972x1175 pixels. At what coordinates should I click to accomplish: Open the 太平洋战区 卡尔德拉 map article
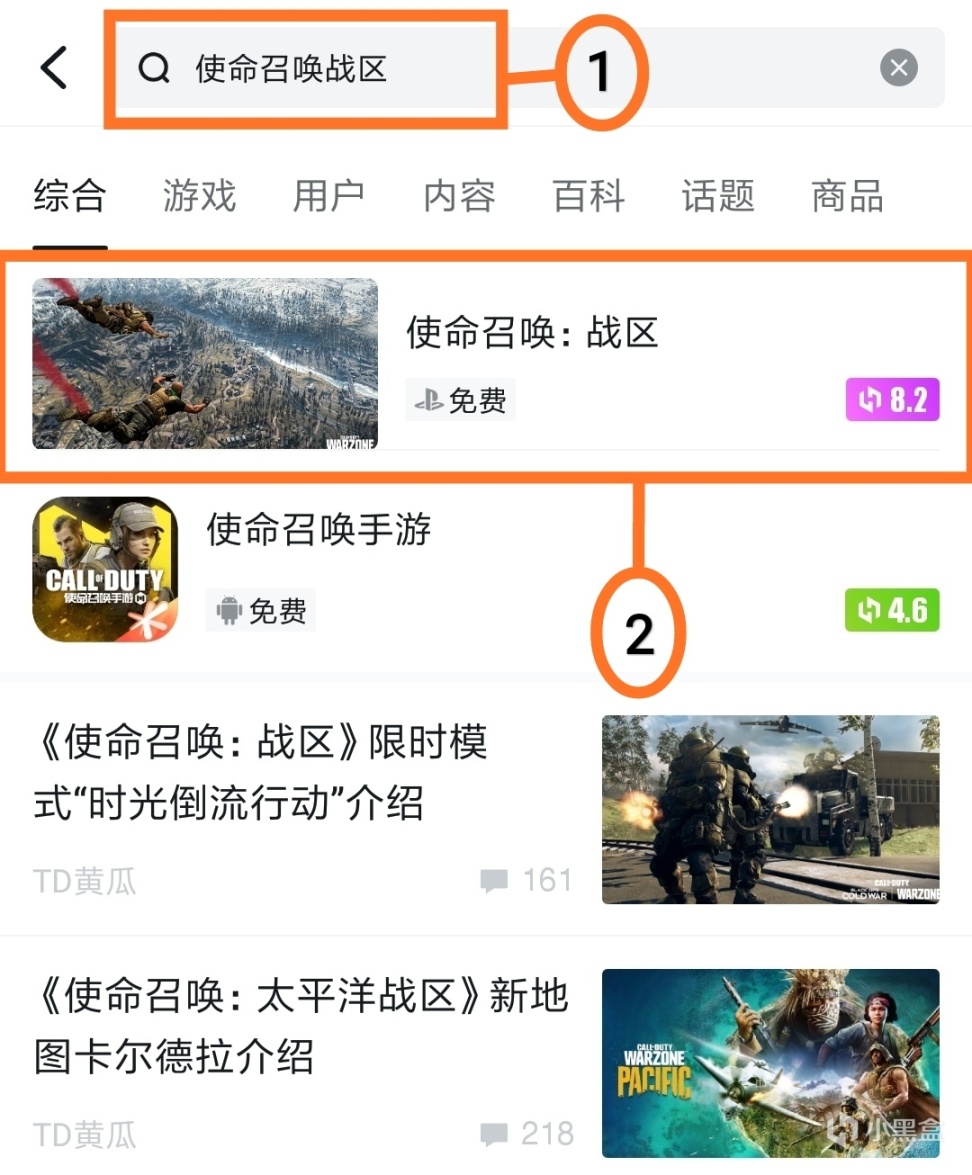pos(300,1025)
